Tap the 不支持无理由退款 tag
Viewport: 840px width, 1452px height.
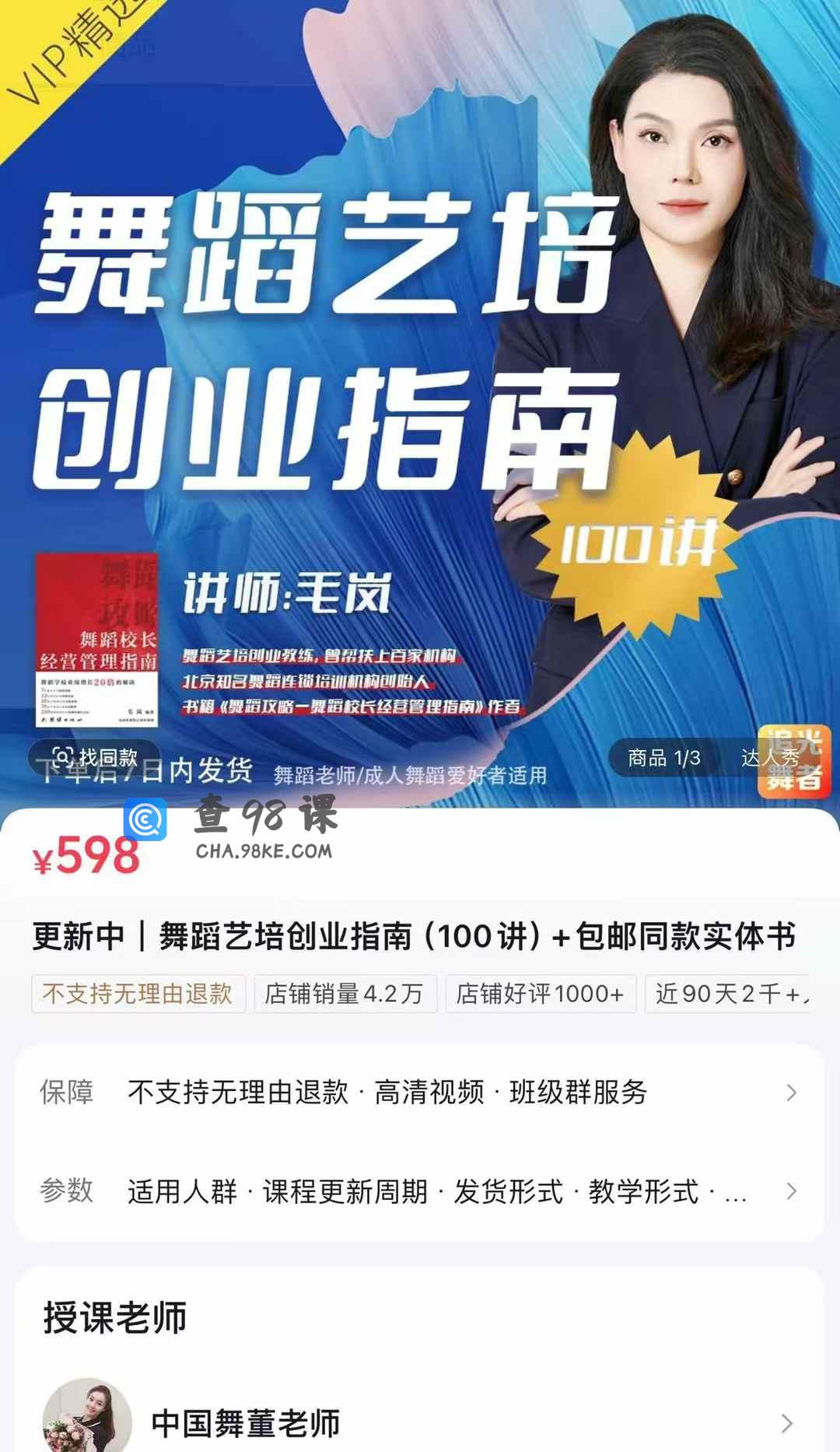pos(138,994)
